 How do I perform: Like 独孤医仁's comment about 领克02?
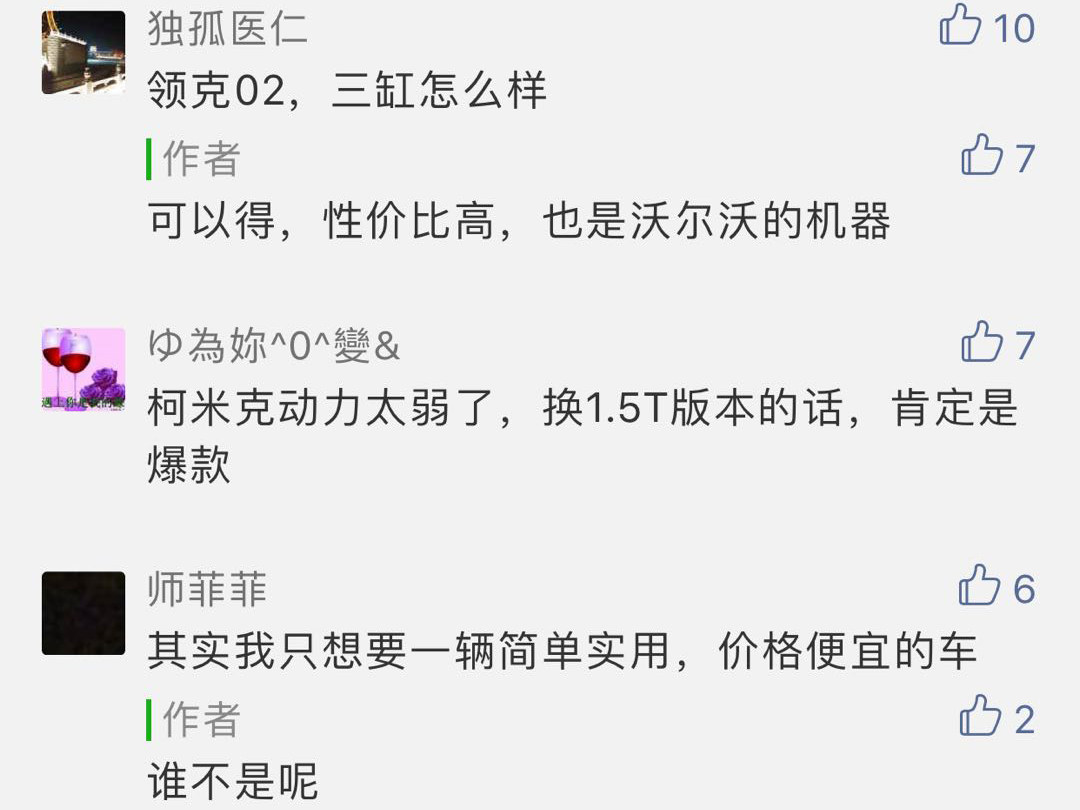point(960,25)
